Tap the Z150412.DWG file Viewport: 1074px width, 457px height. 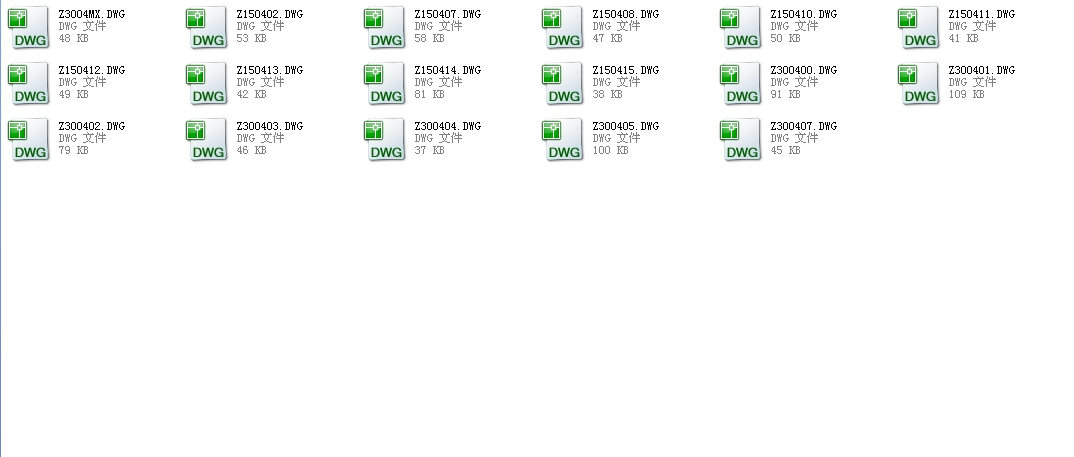pyautogui.click(x=29, y=84)
